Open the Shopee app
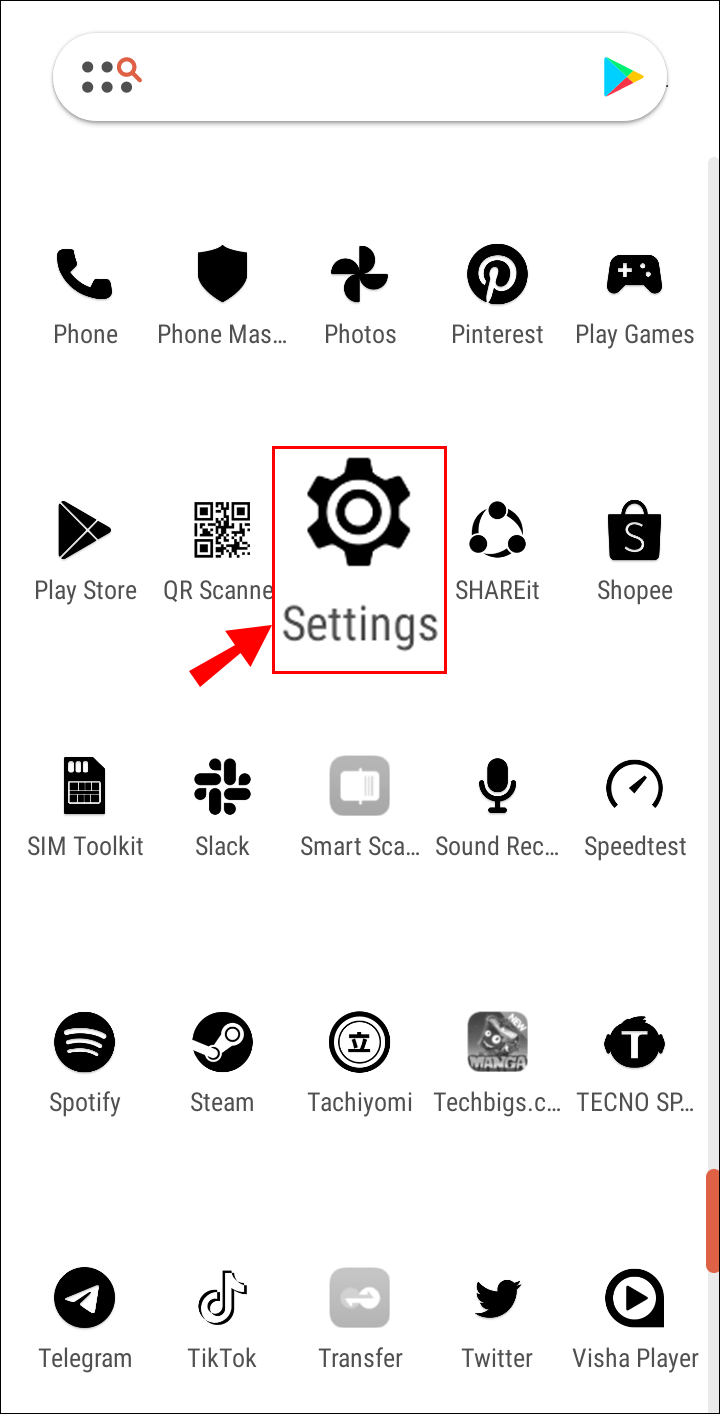This screenshot has width=720, height=1414. [634, 531]
